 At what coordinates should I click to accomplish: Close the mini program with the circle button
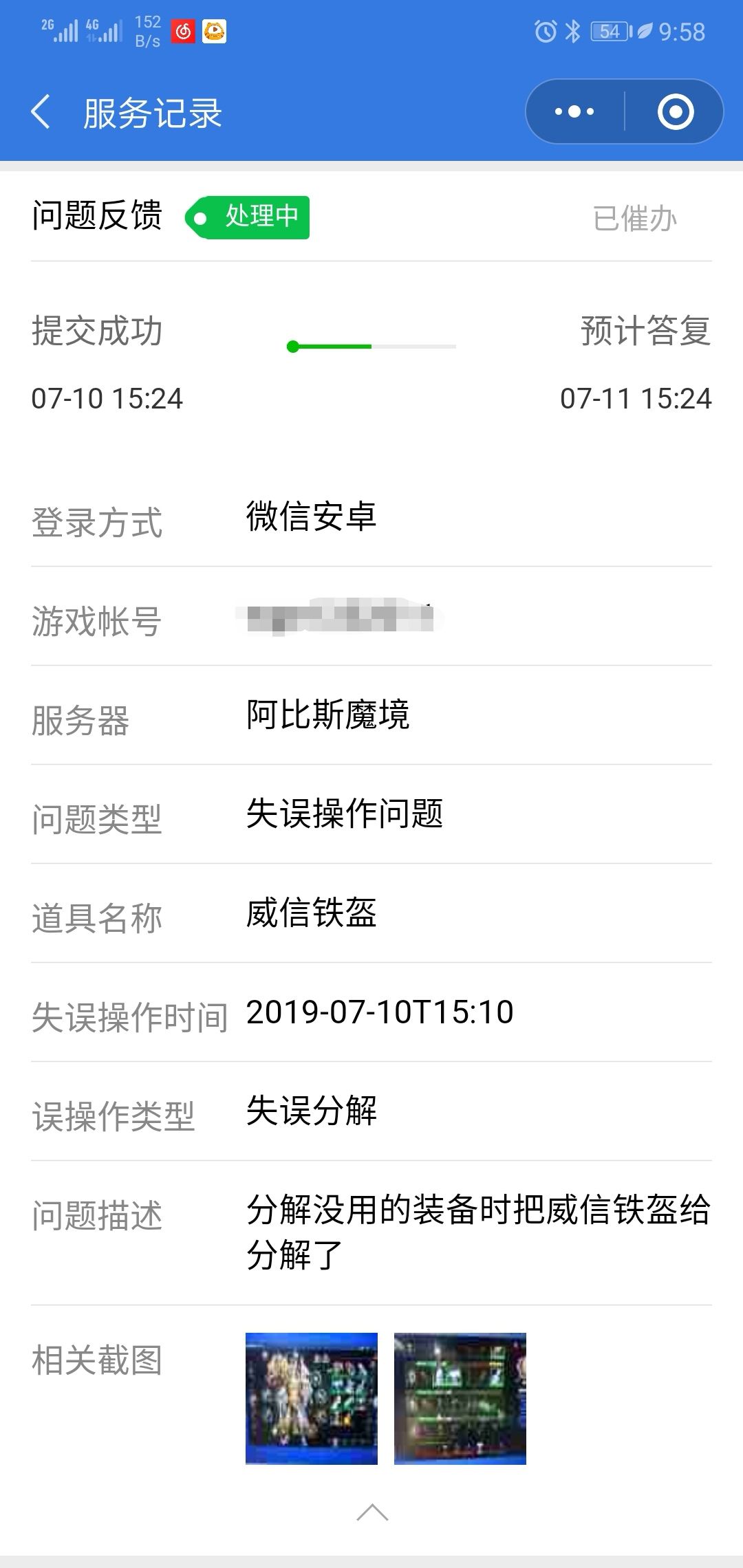[675, 111]
